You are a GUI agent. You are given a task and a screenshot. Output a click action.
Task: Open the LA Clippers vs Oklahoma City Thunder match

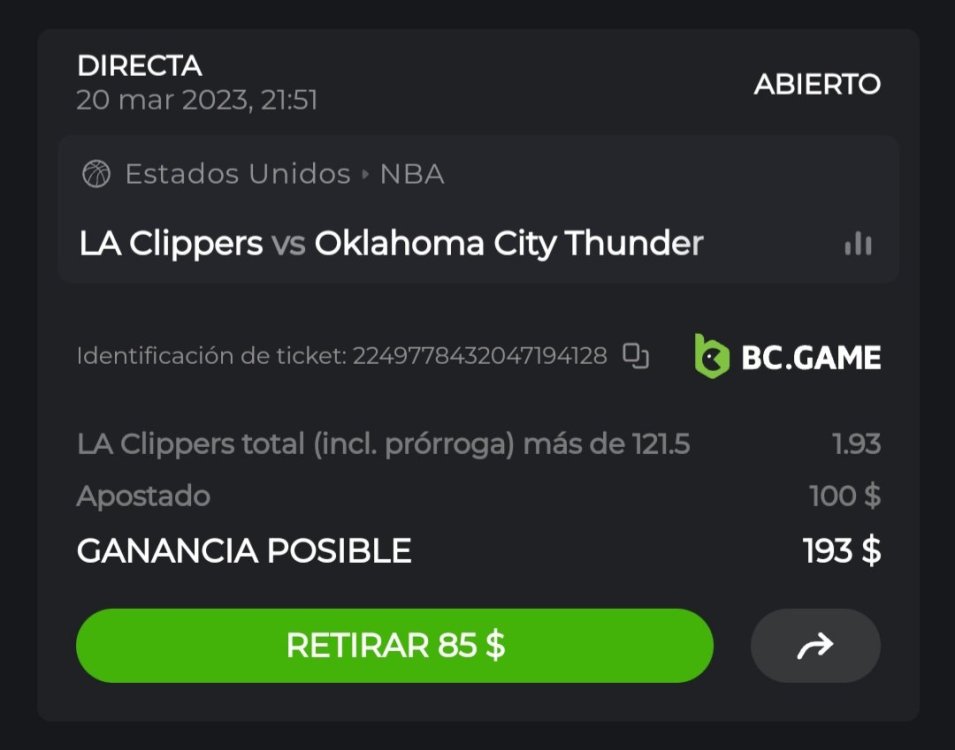click(x=391, y=244)
